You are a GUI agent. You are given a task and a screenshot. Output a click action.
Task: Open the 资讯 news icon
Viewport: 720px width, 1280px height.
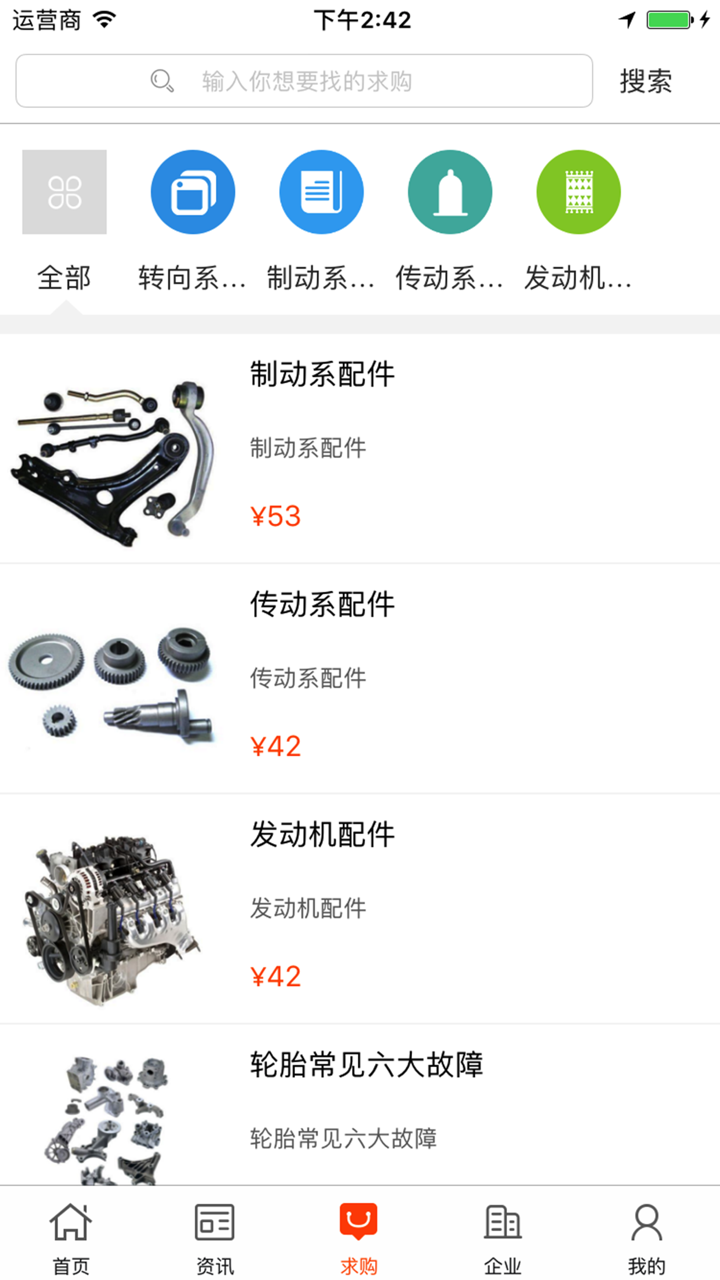[x=215, y=1221]
